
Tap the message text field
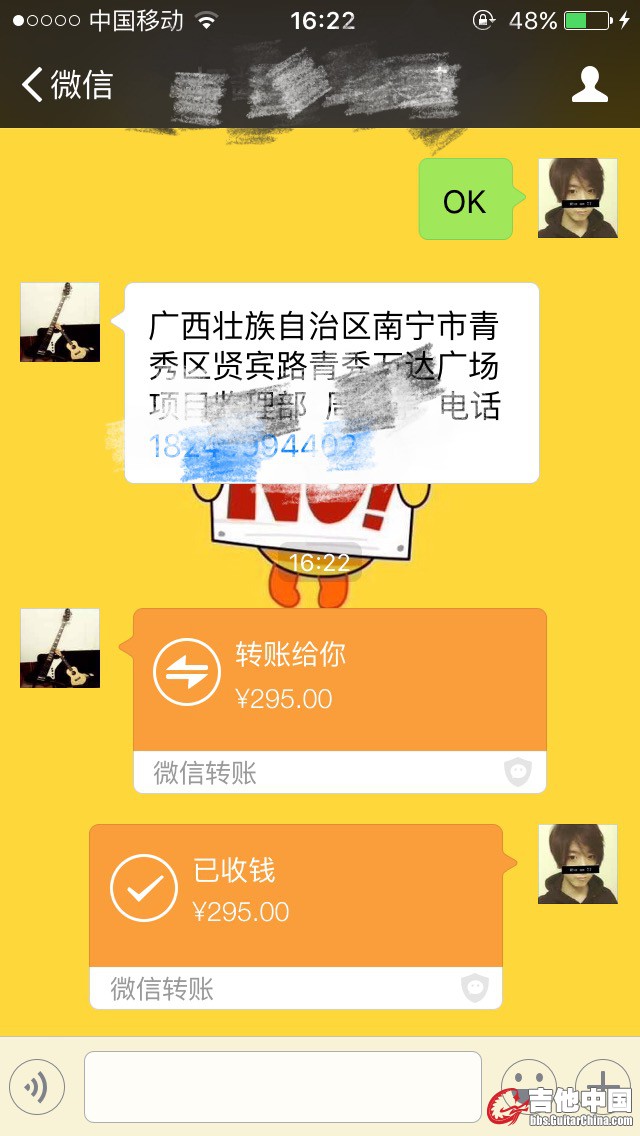point(283,1086)
